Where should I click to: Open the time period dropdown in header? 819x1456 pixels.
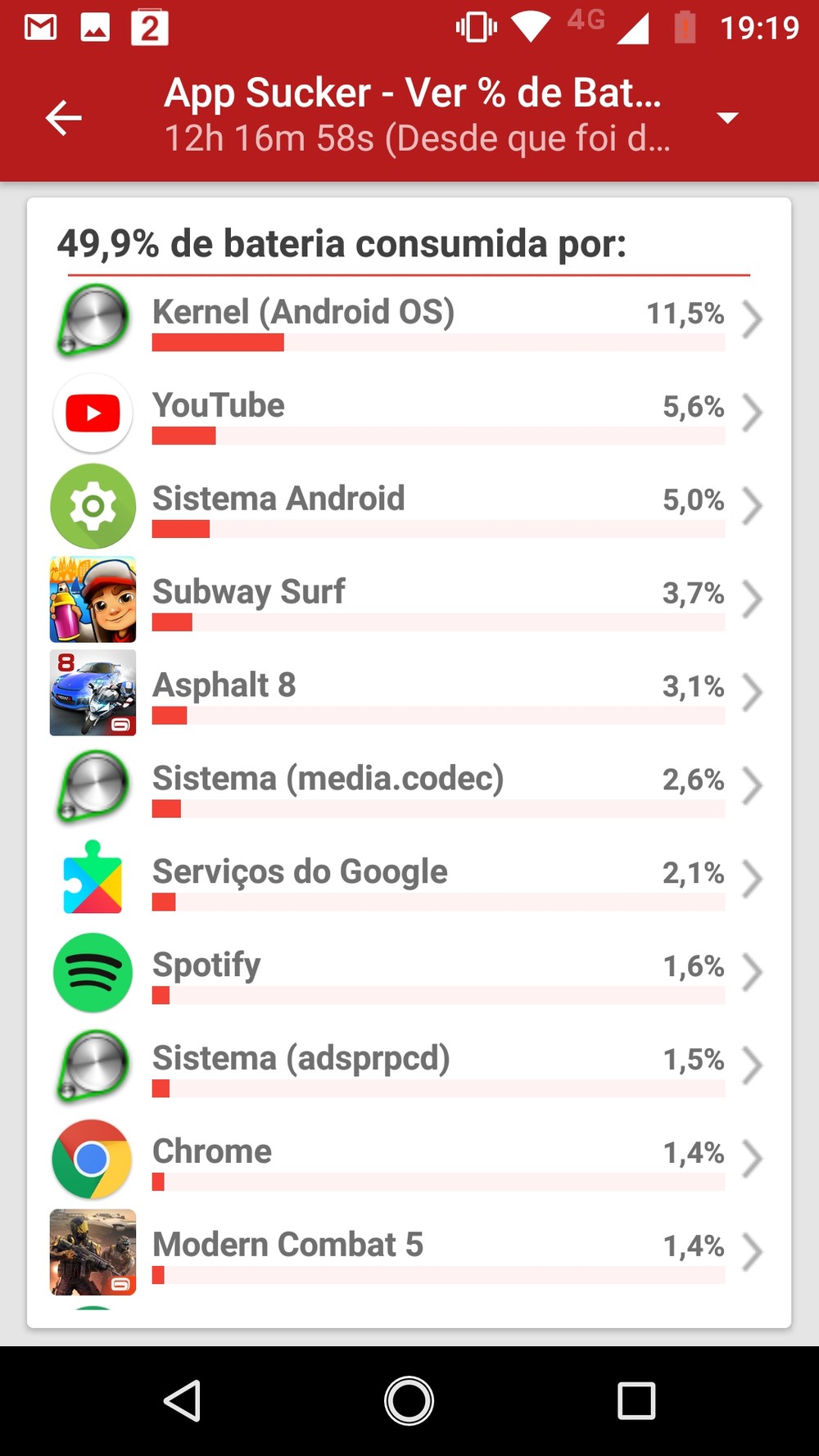726,118
